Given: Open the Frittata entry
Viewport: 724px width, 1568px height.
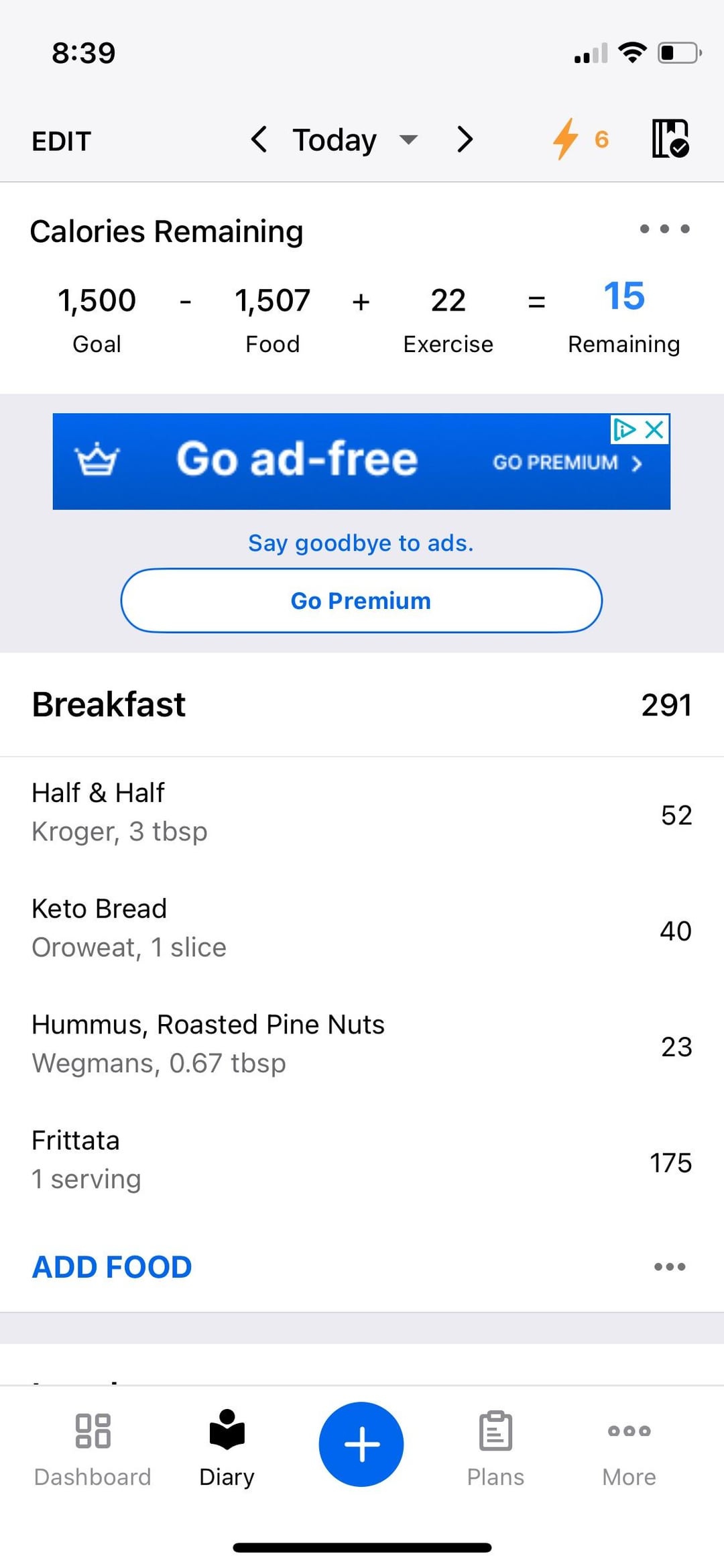Looking at the screenshot, I should point(362,1160).
